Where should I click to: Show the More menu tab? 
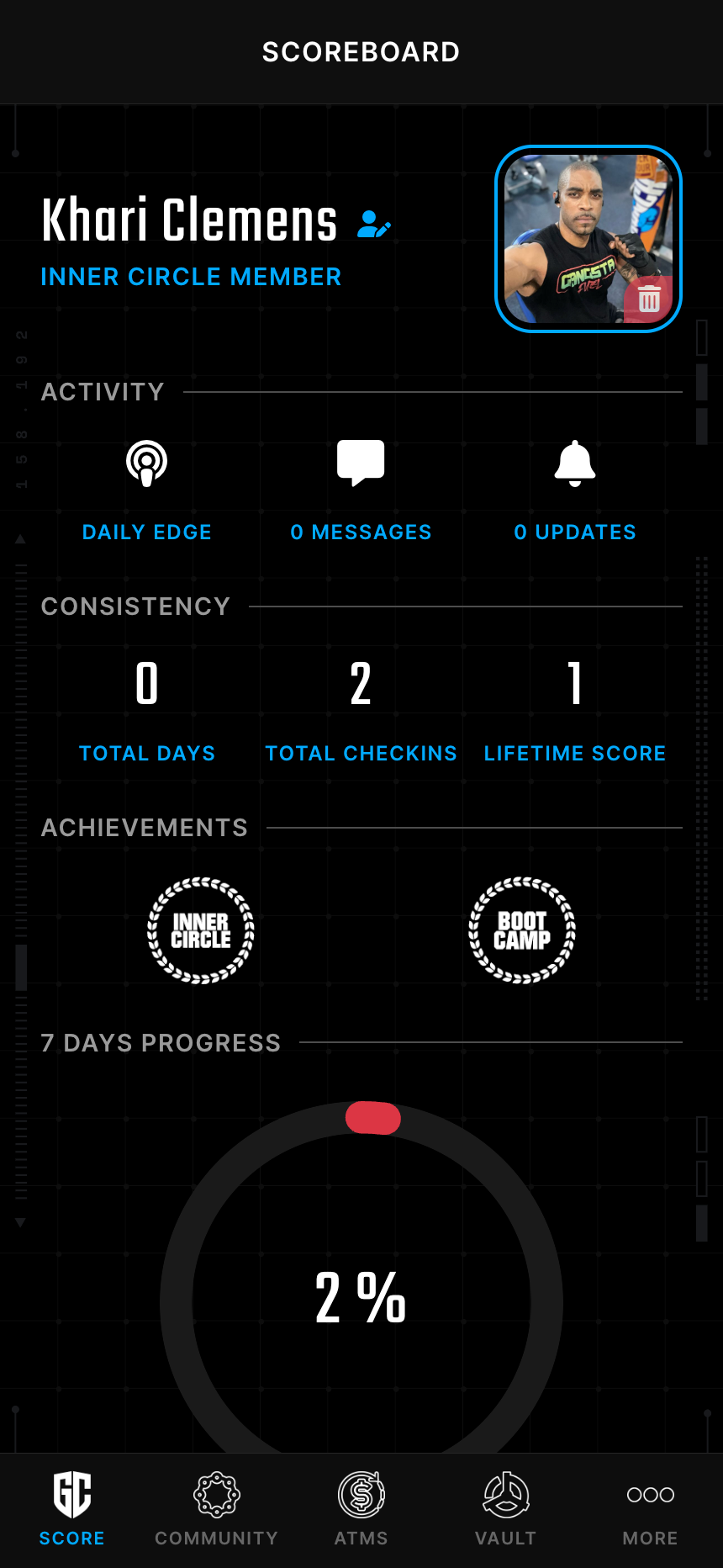coord(651,1509)
